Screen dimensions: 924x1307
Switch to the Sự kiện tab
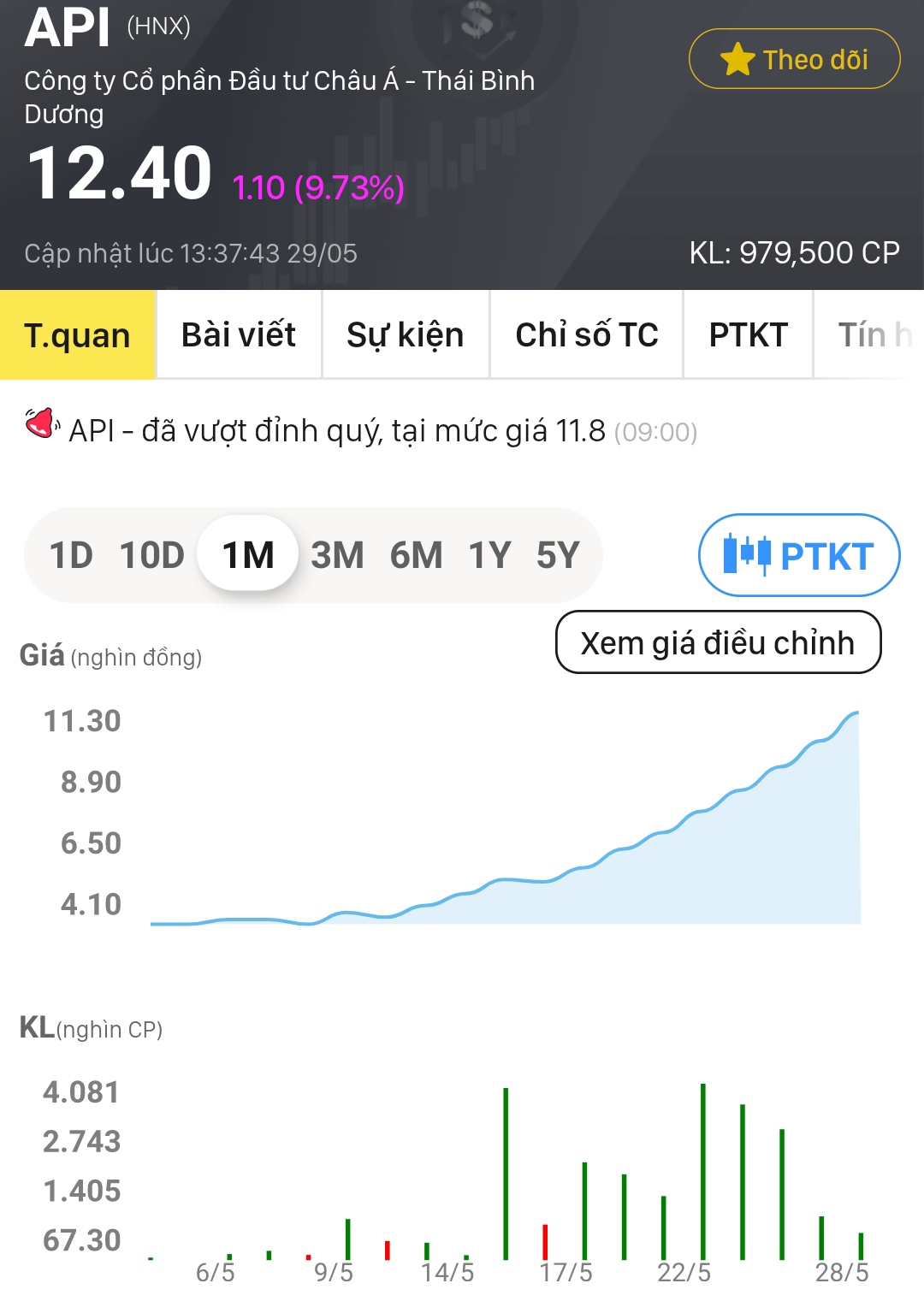[x=405, y=335]
